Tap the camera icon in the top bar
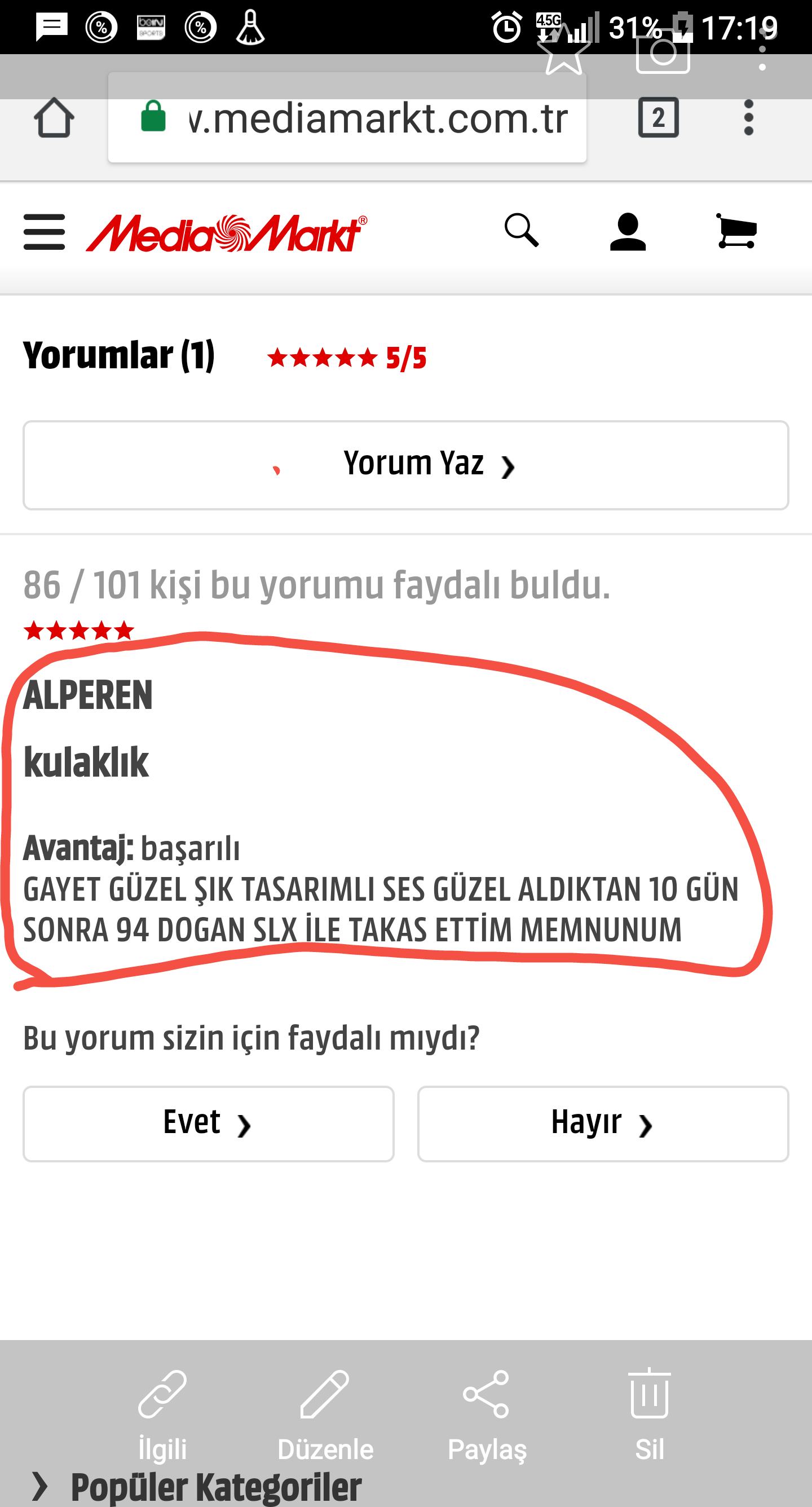812x1507 pixels. (x=662, y=52)
